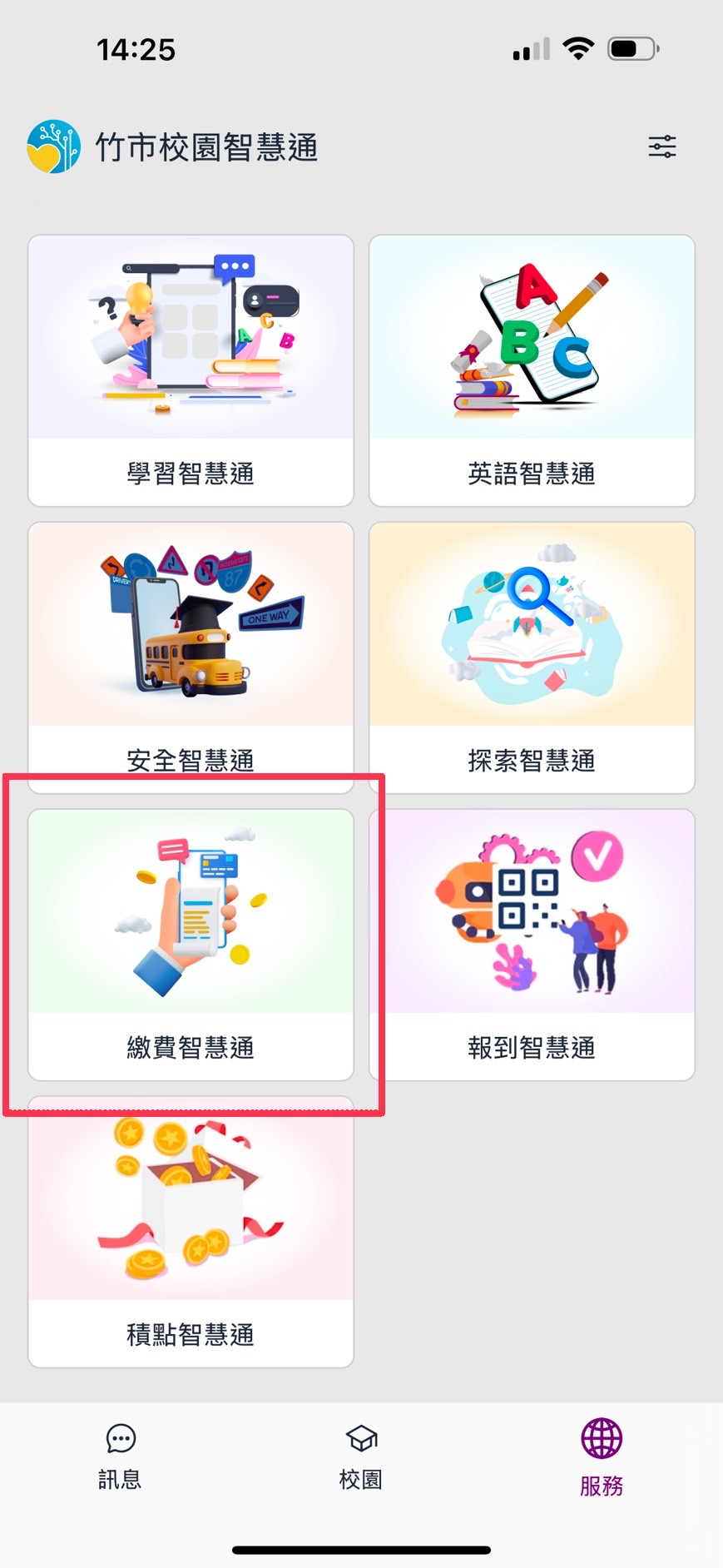Screen dimensions: 723x1568
Task: Open the 報到智慧通 card
Action: point(532,945)
